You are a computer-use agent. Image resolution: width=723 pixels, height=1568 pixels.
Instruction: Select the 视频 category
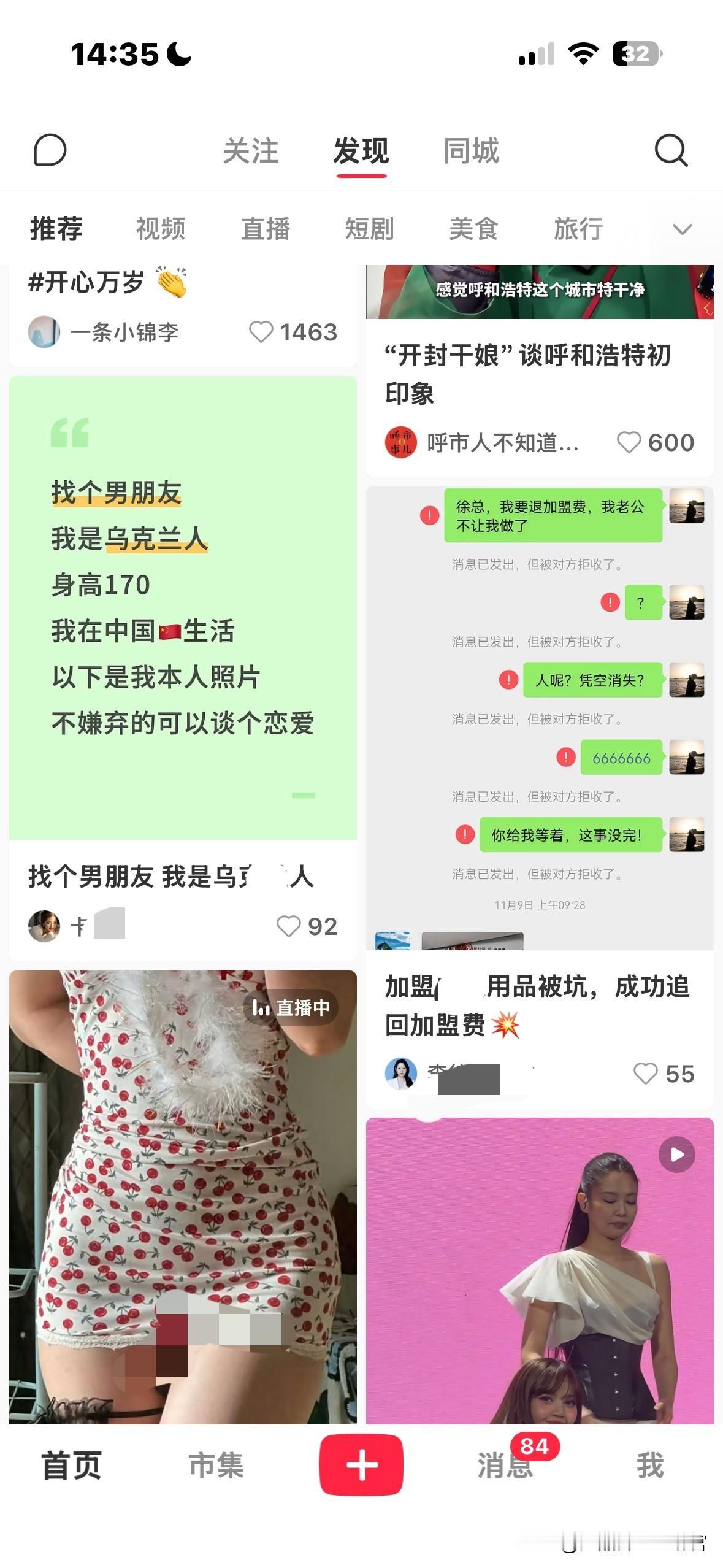159,229
